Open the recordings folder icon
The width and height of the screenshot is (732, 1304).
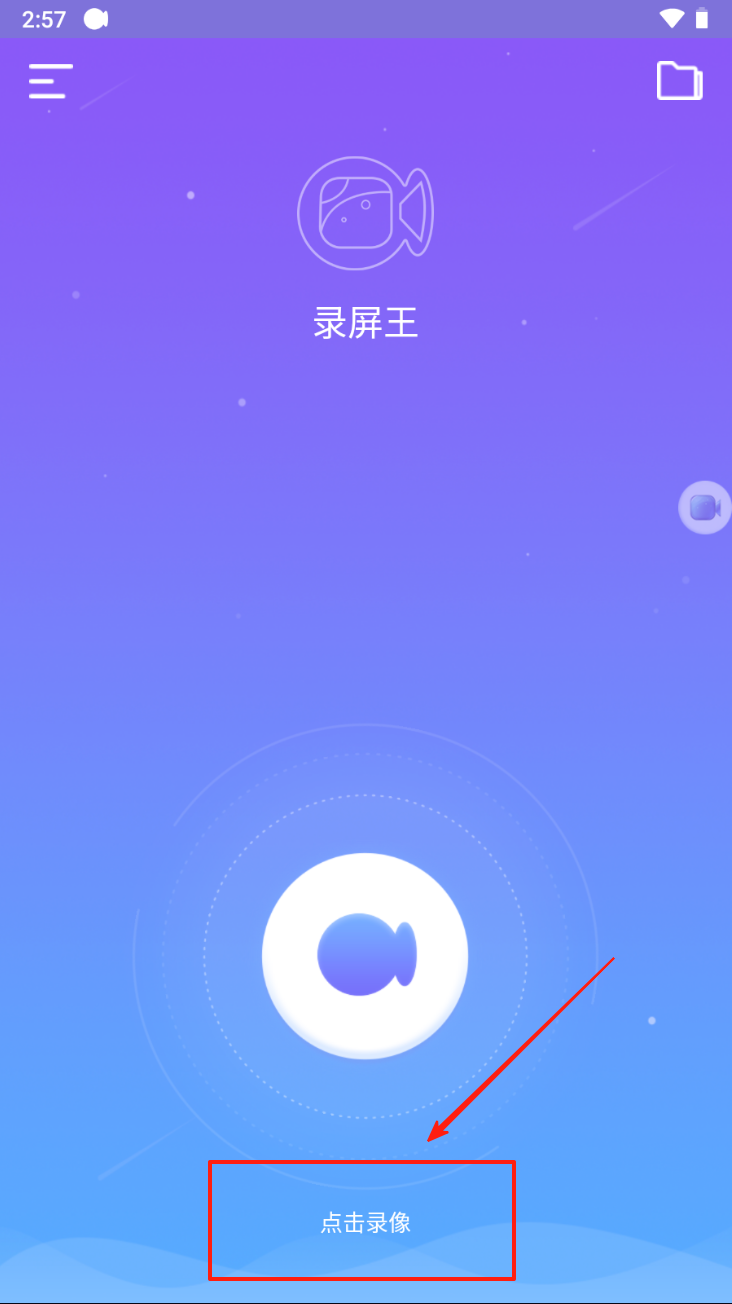pyautogui.click(x=679, y=81)
